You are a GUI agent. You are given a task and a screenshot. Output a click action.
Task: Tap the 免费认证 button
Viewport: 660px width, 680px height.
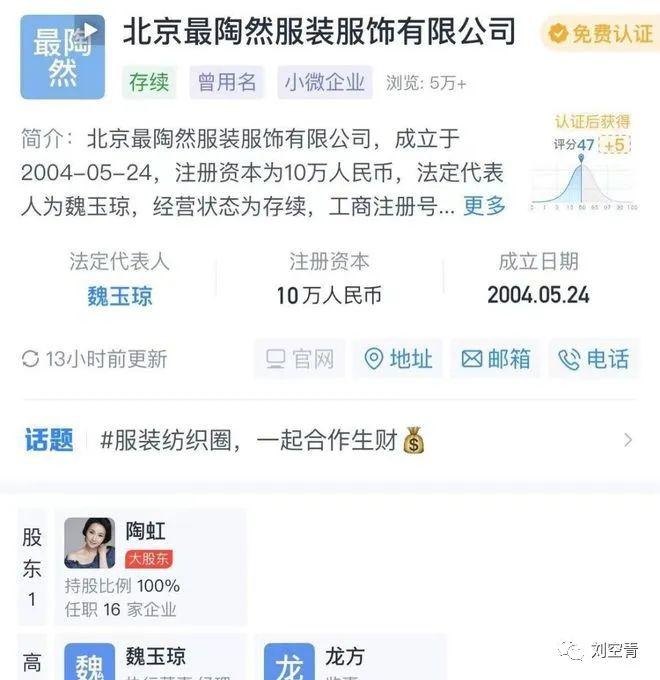tap(598, 33)
